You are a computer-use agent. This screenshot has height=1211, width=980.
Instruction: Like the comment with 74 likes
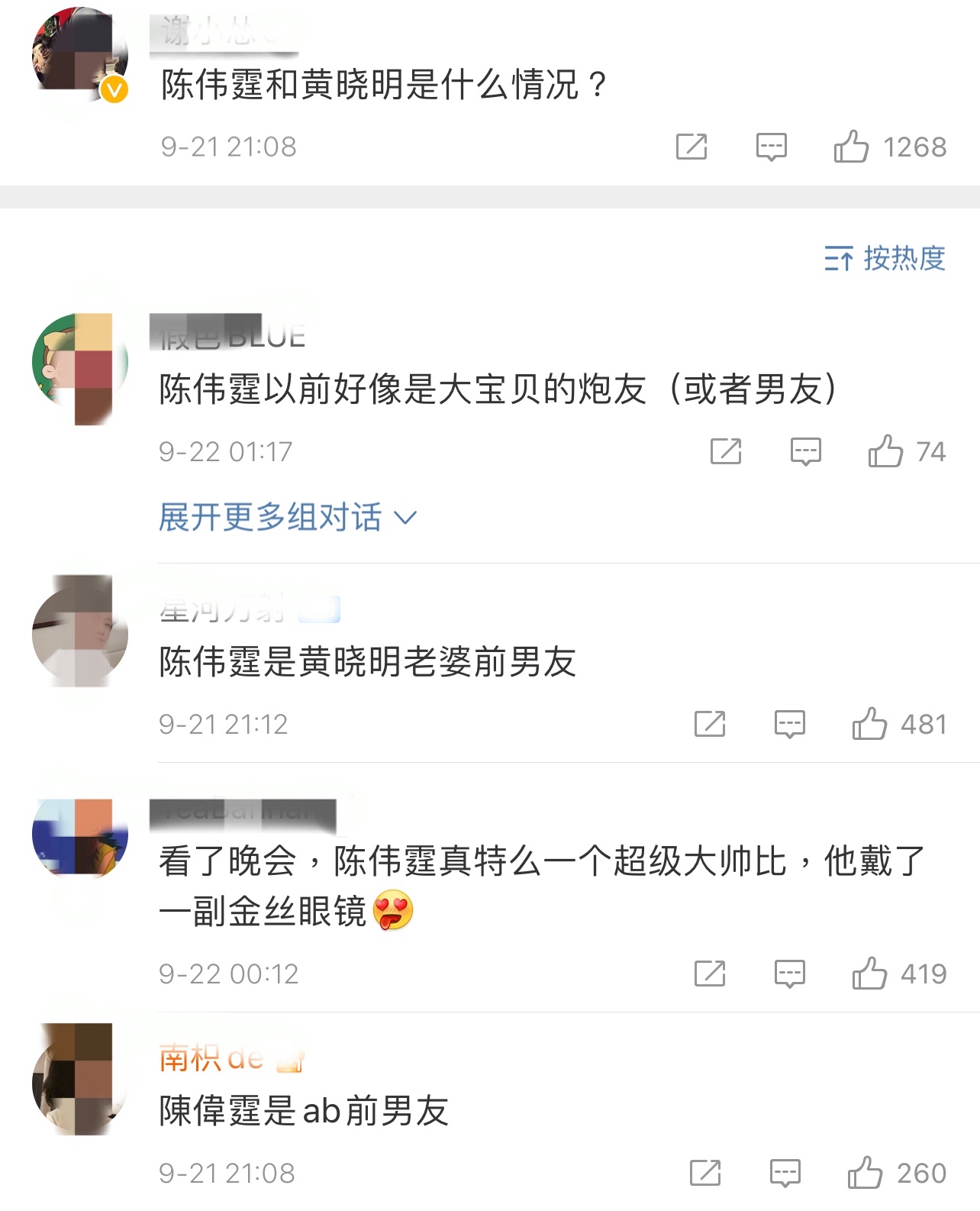click(x=885, y=451)
